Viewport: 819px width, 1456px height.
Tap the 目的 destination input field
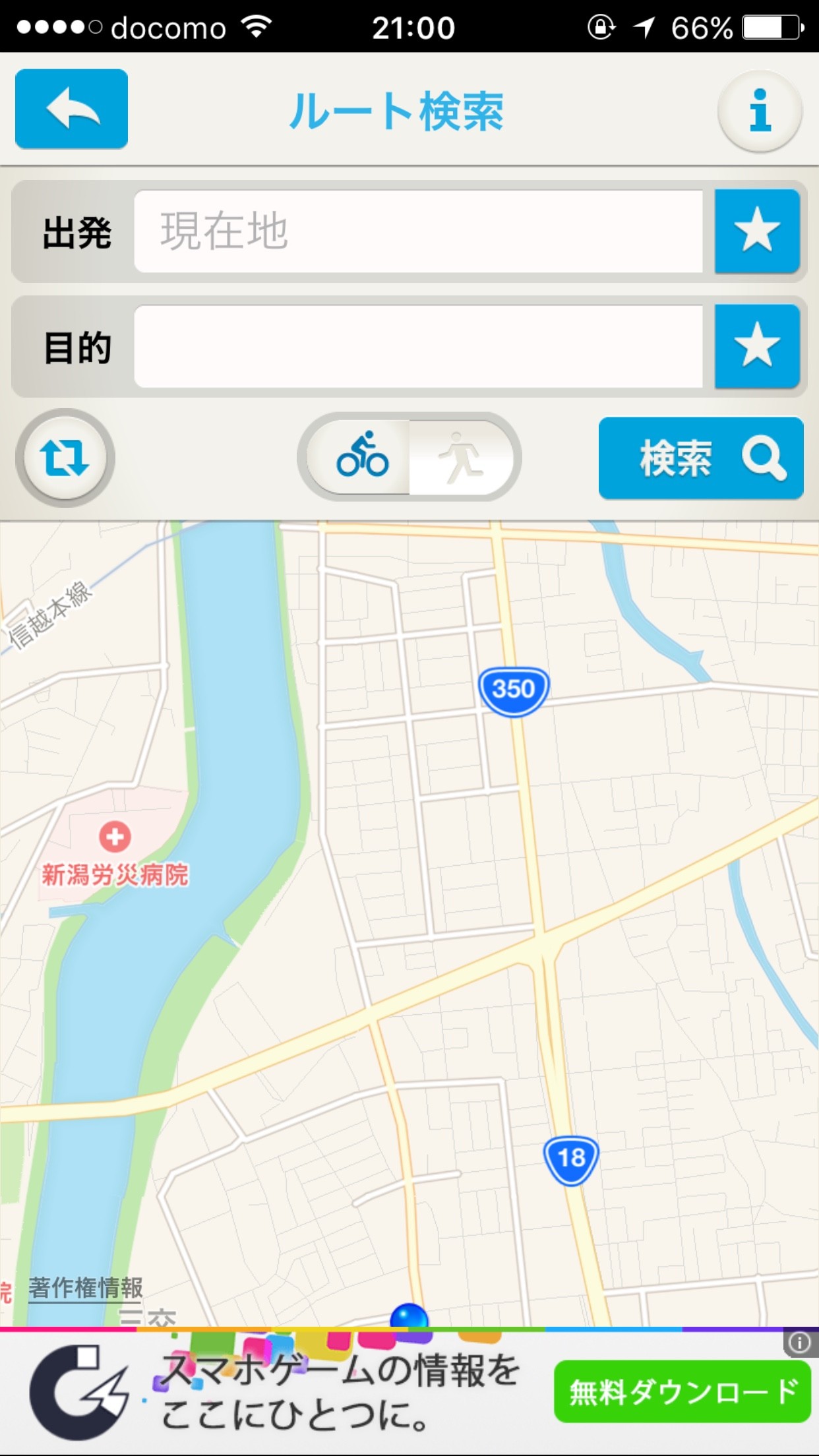[418, 347]
